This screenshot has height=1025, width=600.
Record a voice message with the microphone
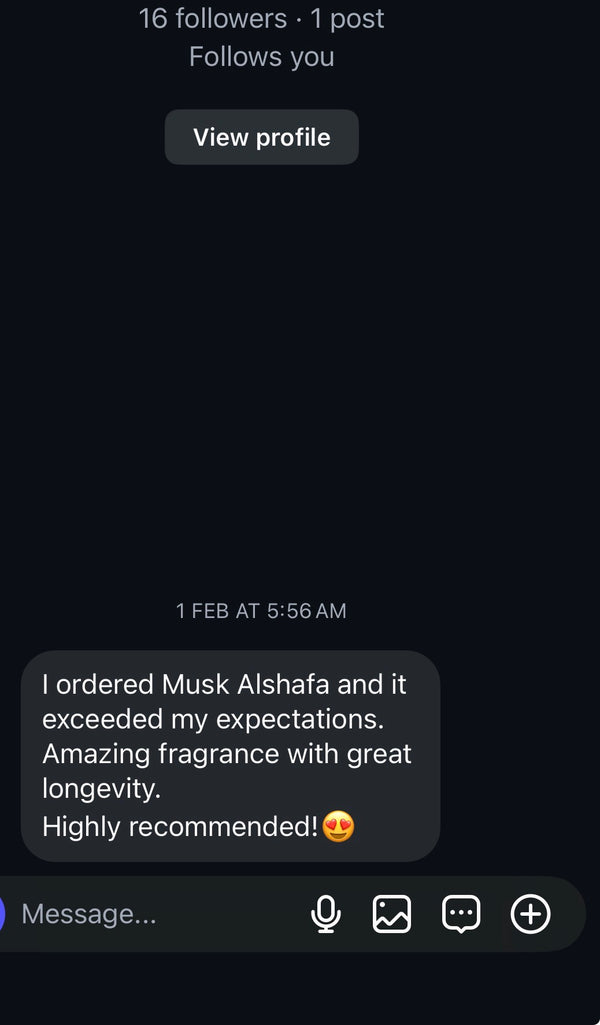pos(326,913)
